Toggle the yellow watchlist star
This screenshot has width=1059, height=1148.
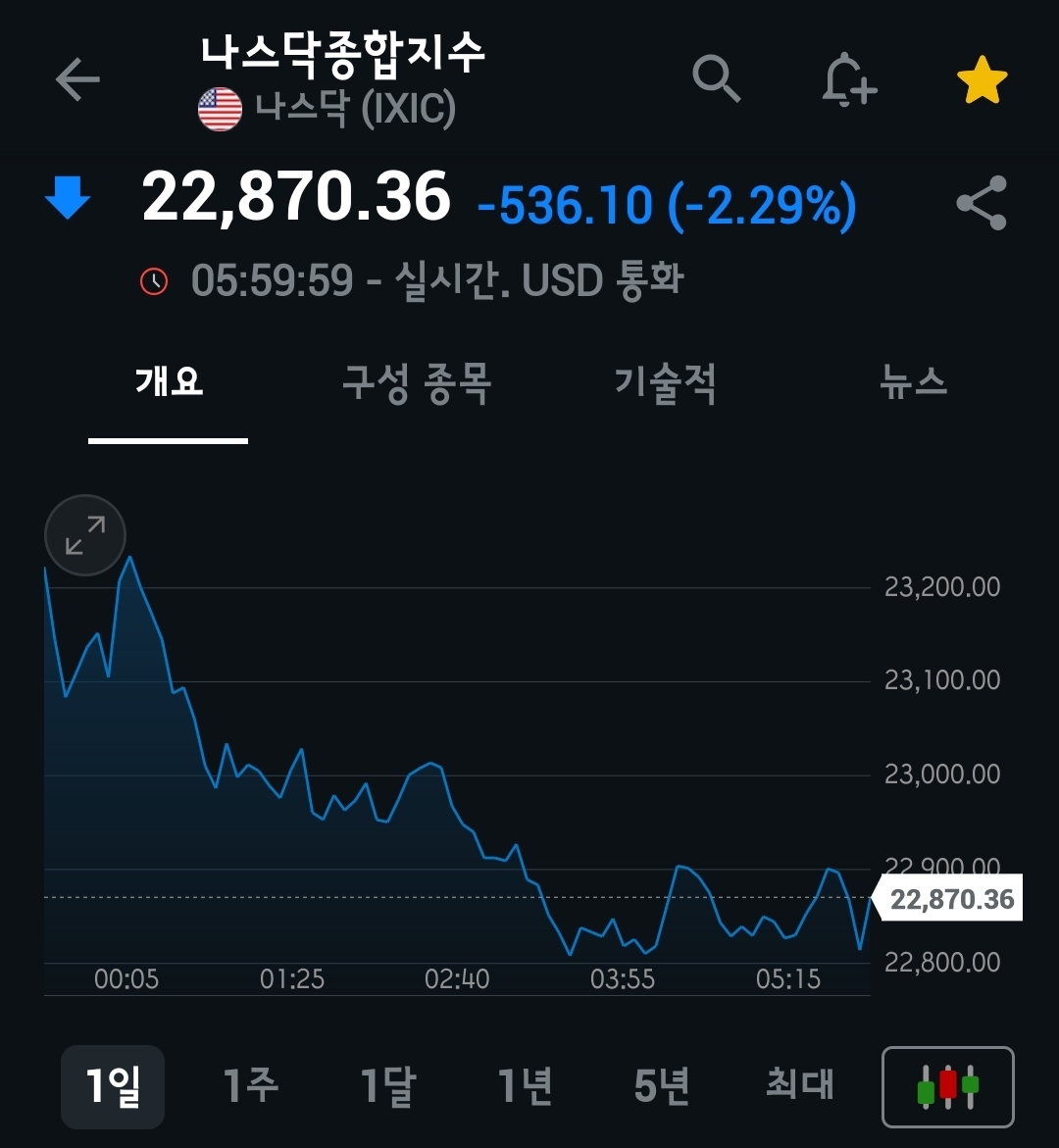[x=982, y=81]
